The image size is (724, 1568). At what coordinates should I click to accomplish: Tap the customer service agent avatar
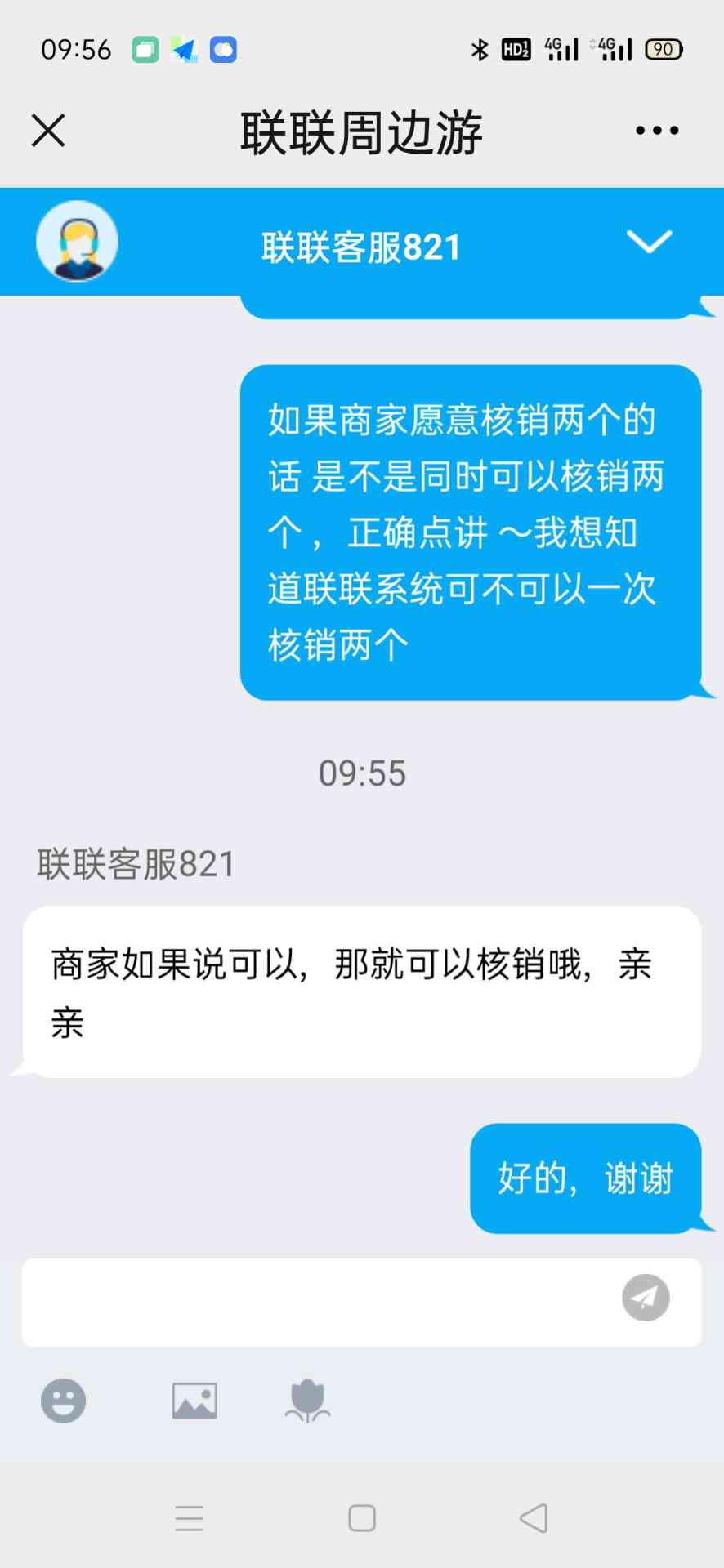[77, 242]
